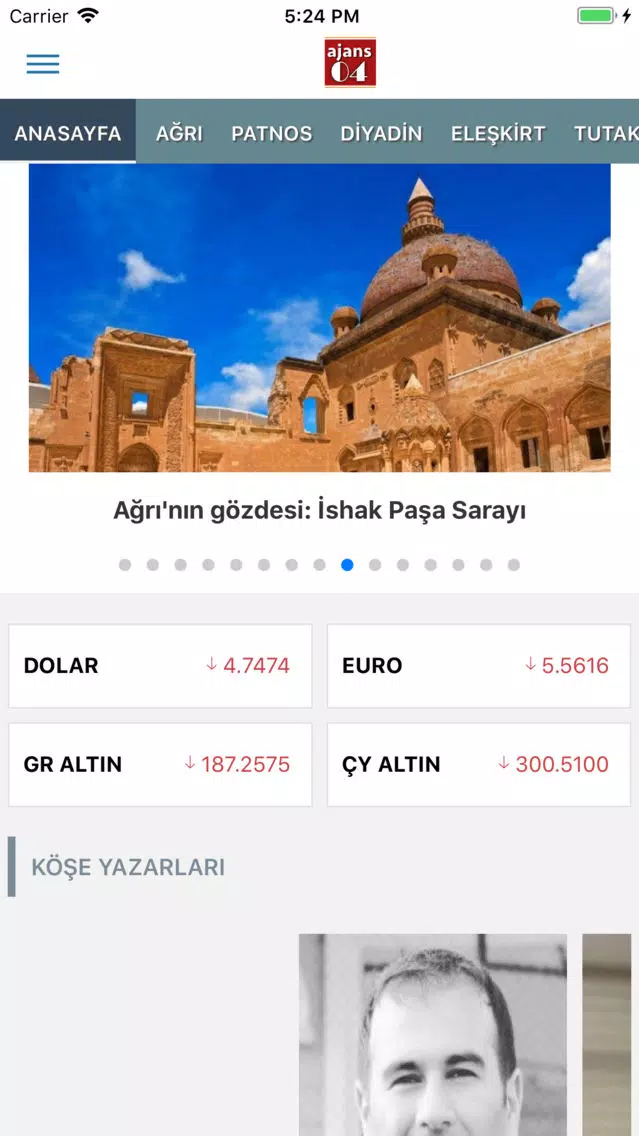Open the Euro exchange rate card
The width and height of the screenshot is (639, 1136).
click(x=478, y=666)
